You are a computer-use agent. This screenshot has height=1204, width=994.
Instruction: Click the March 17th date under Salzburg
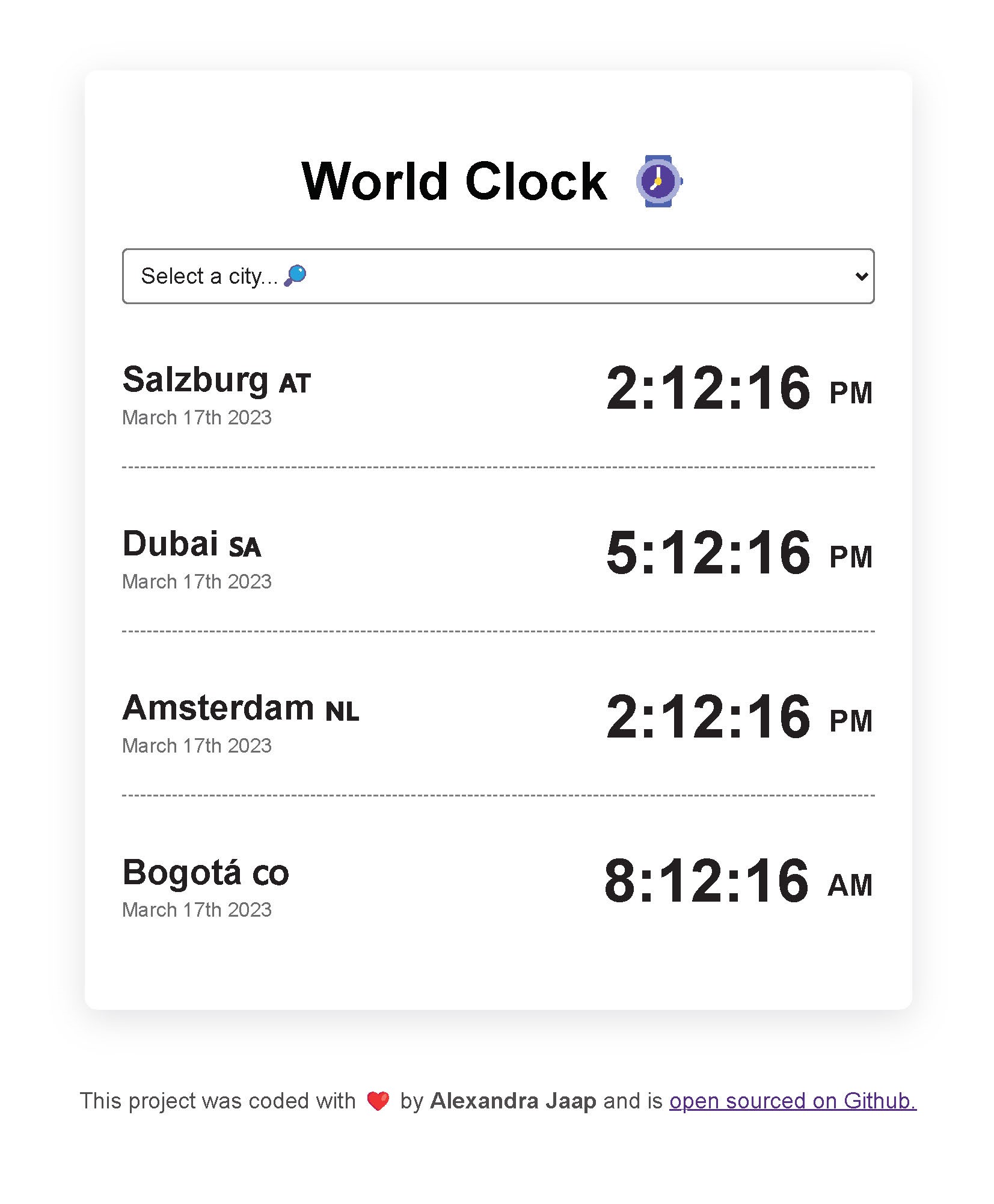click(x=197, y=417)
